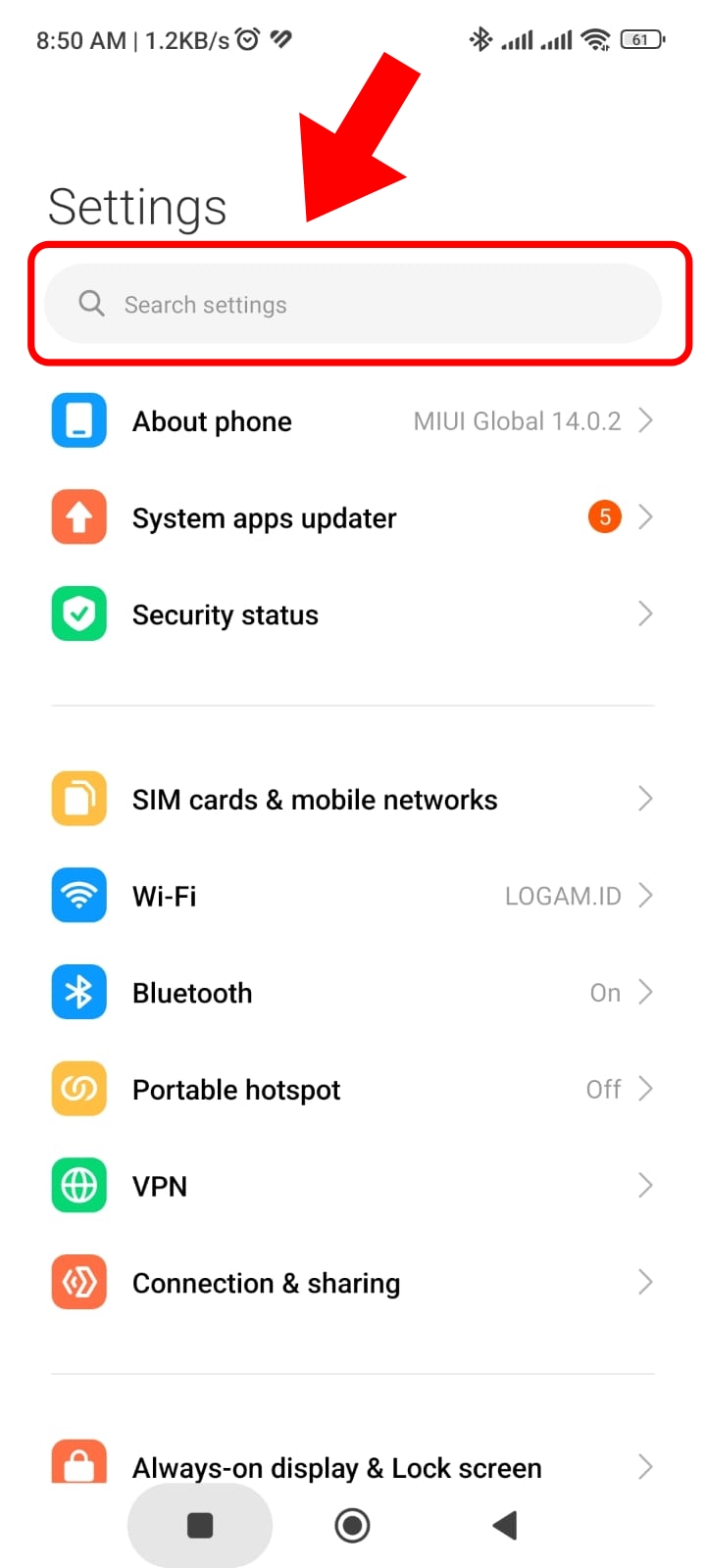This screenshot has width=706, height=1568.
Task: Open System apps updater
Action: point(353,517)
